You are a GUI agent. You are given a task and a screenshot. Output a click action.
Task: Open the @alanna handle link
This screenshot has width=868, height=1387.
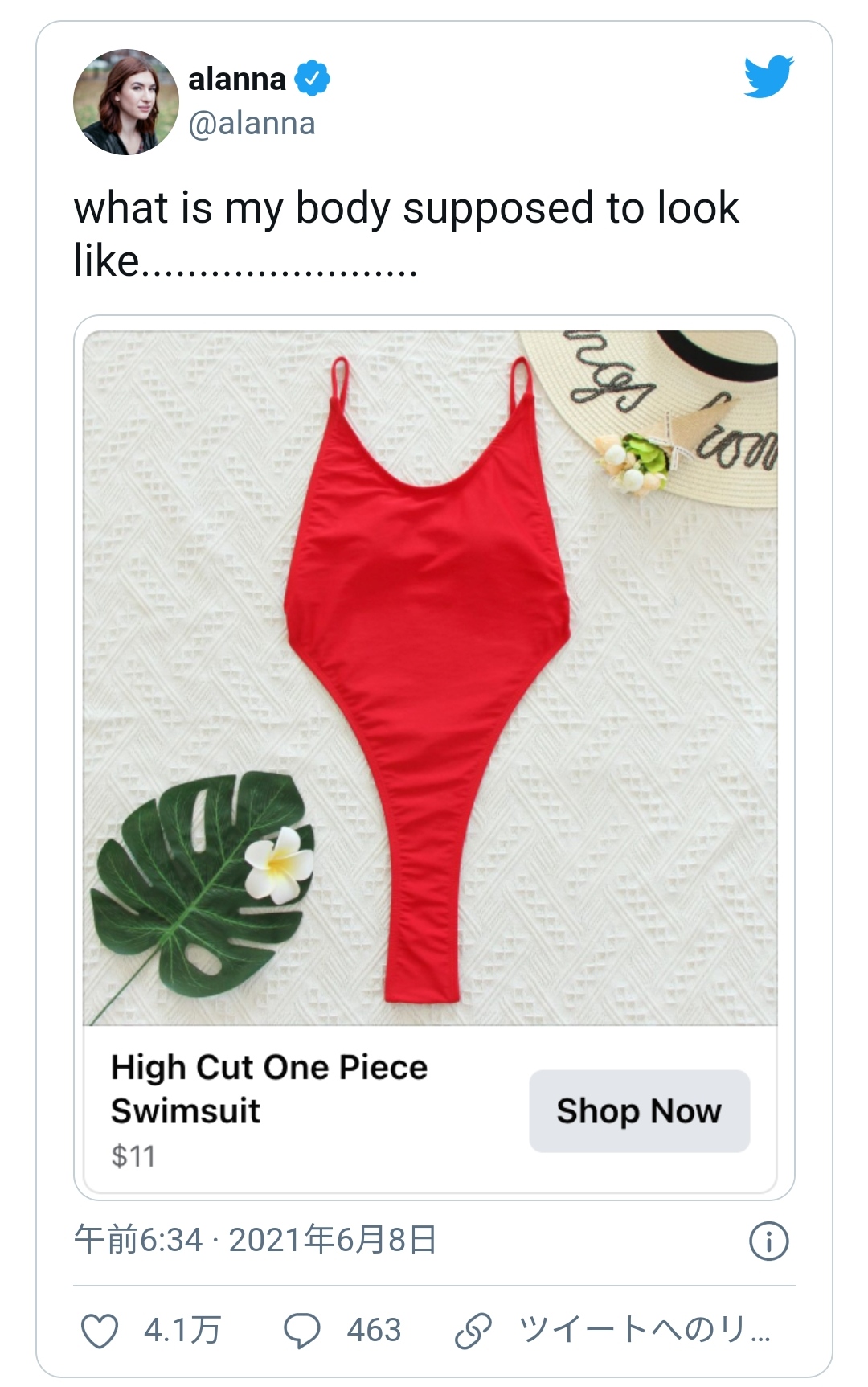(x=252, y=124)
